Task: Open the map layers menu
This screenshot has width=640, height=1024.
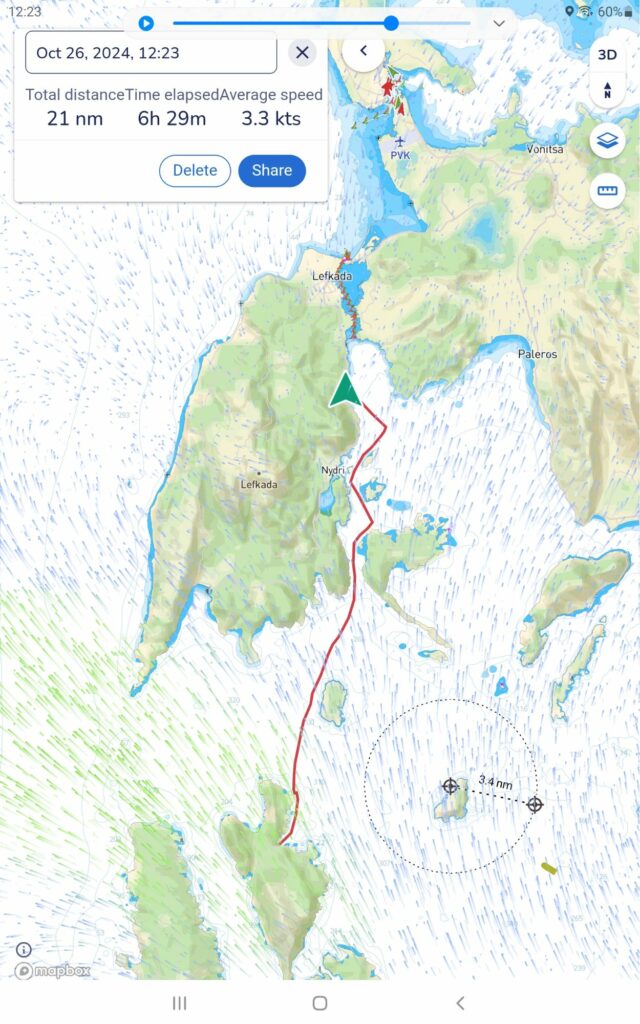Action: point(607,140)
